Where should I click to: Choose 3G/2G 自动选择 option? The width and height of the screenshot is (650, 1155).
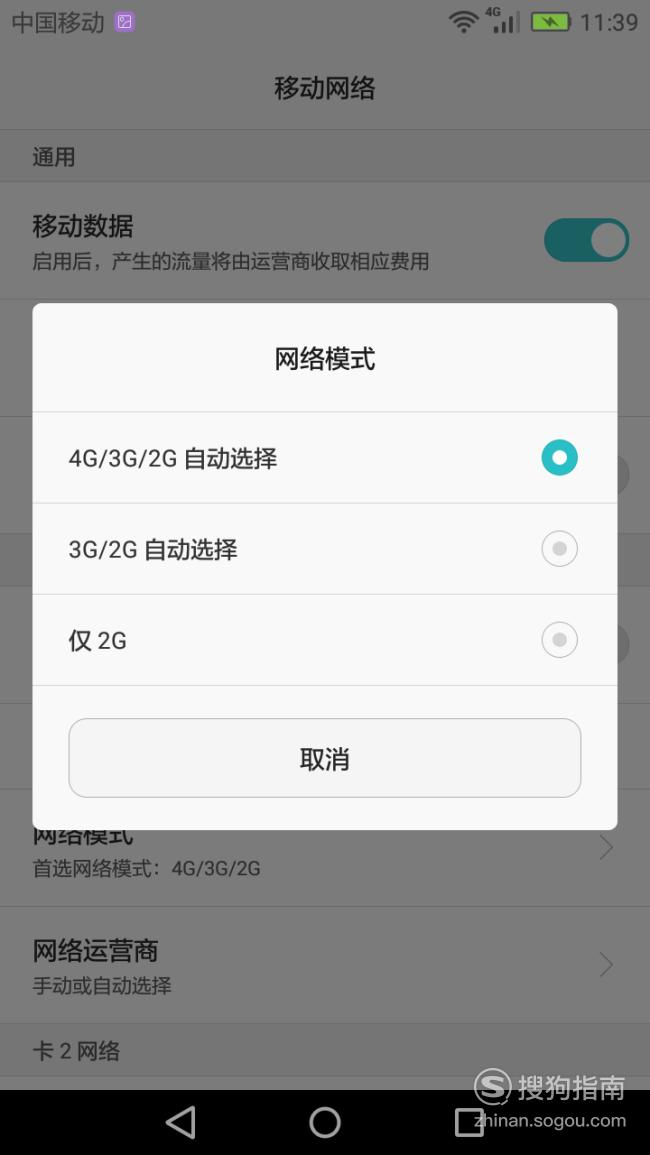coord(324,549)
